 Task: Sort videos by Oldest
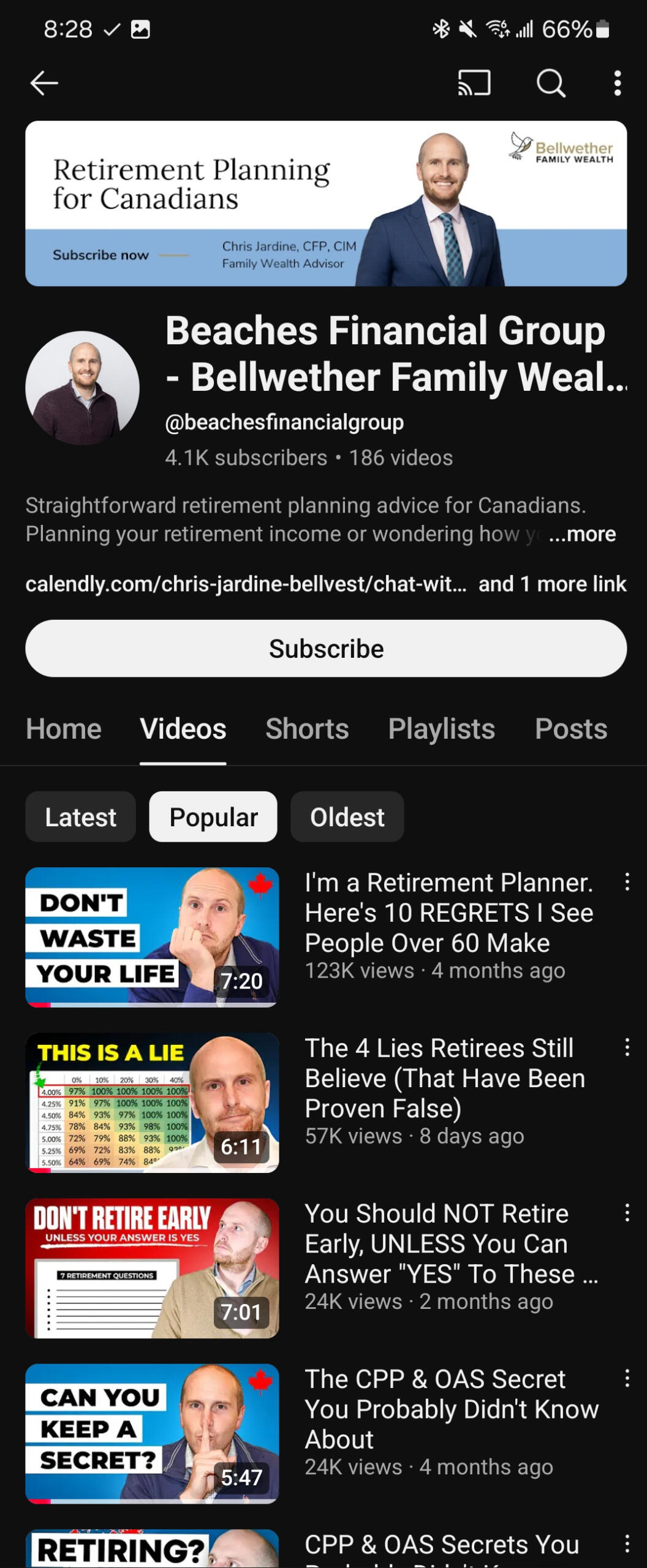coord(347,817)
